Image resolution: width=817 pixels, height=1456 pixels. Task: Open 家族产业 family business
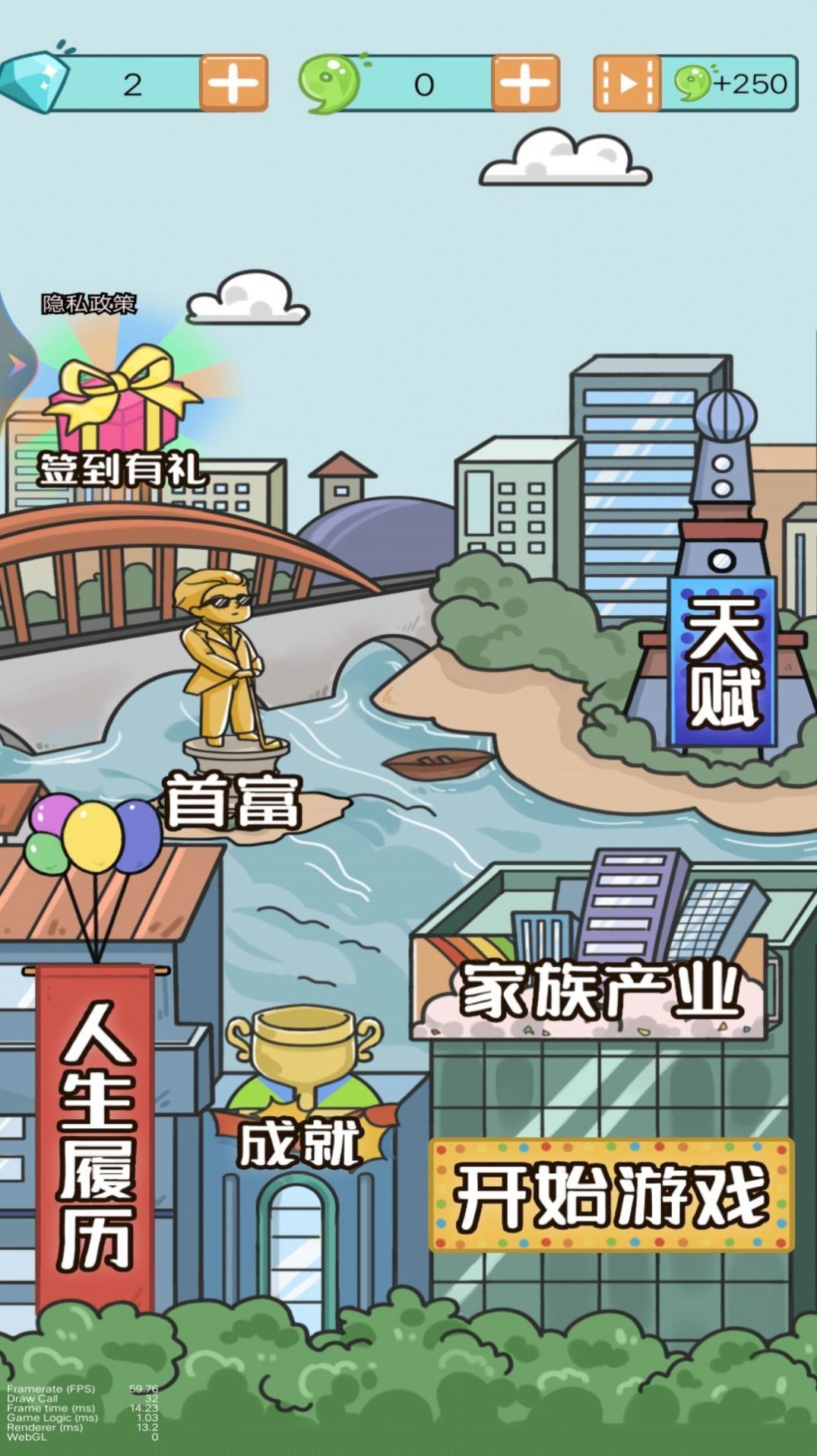(599, 988)
